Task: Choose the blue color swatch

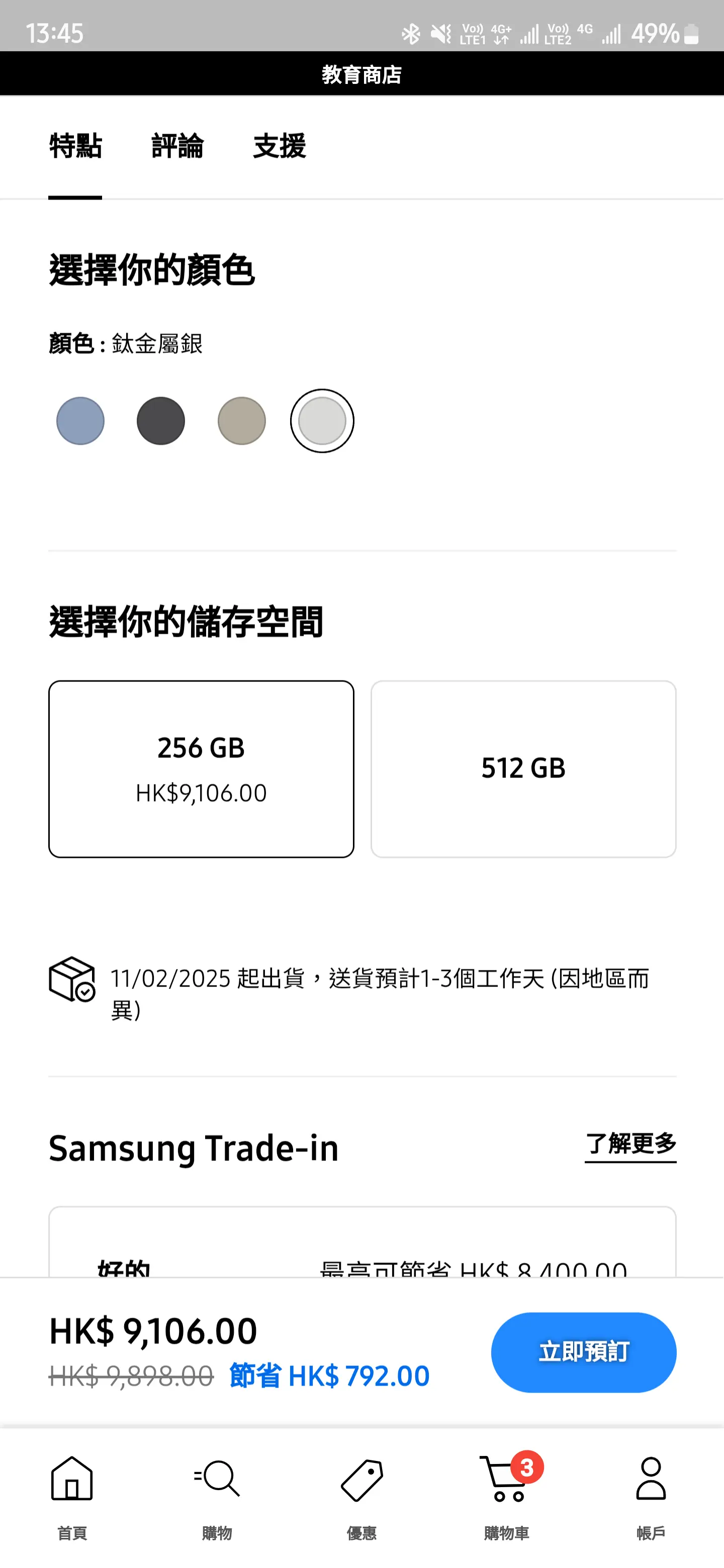Action: click(x=80, y=421)
